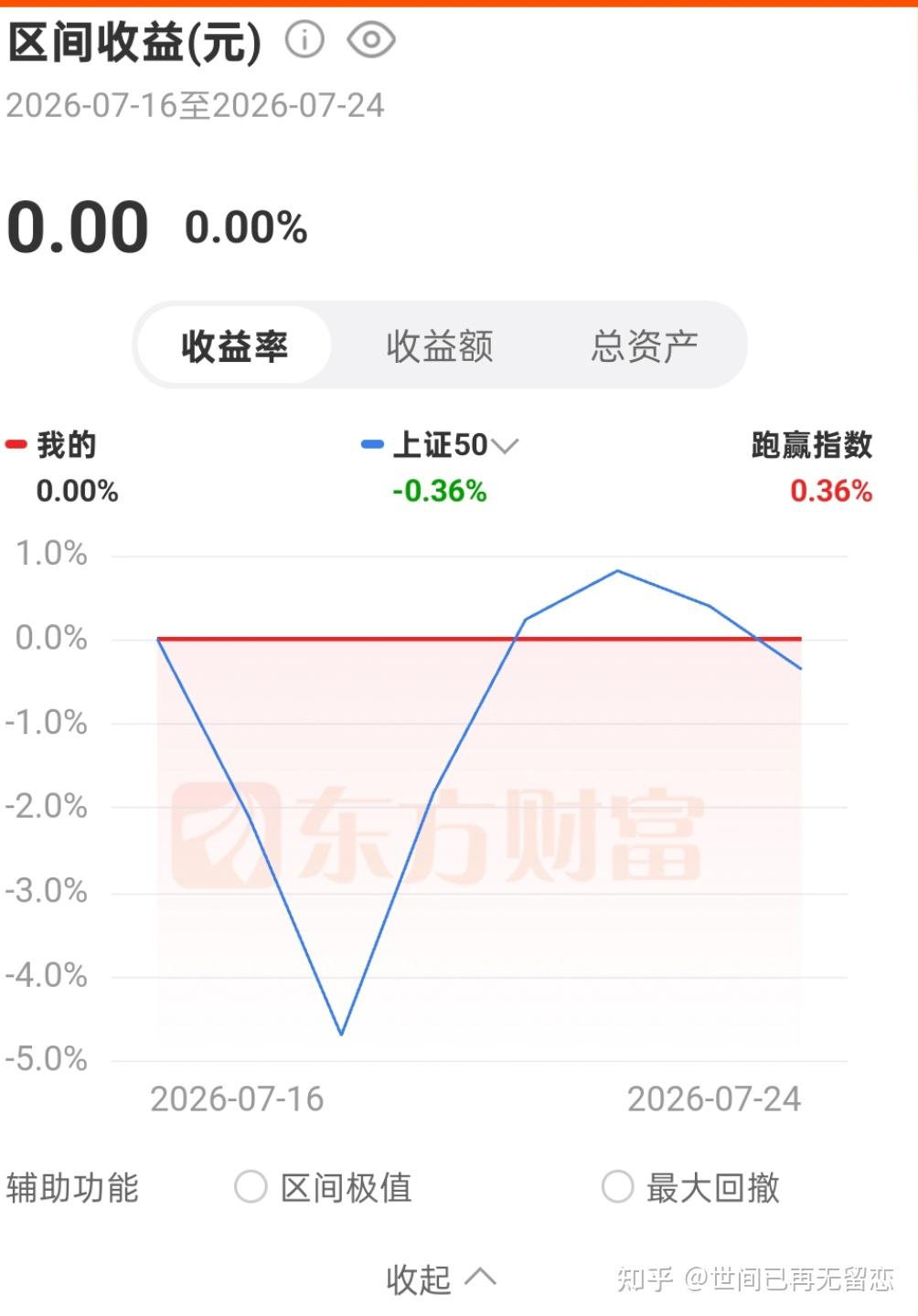Screen dimensions: 918x1316
Task: Enable the 最大回撤 option
Action: (691, 1187)
